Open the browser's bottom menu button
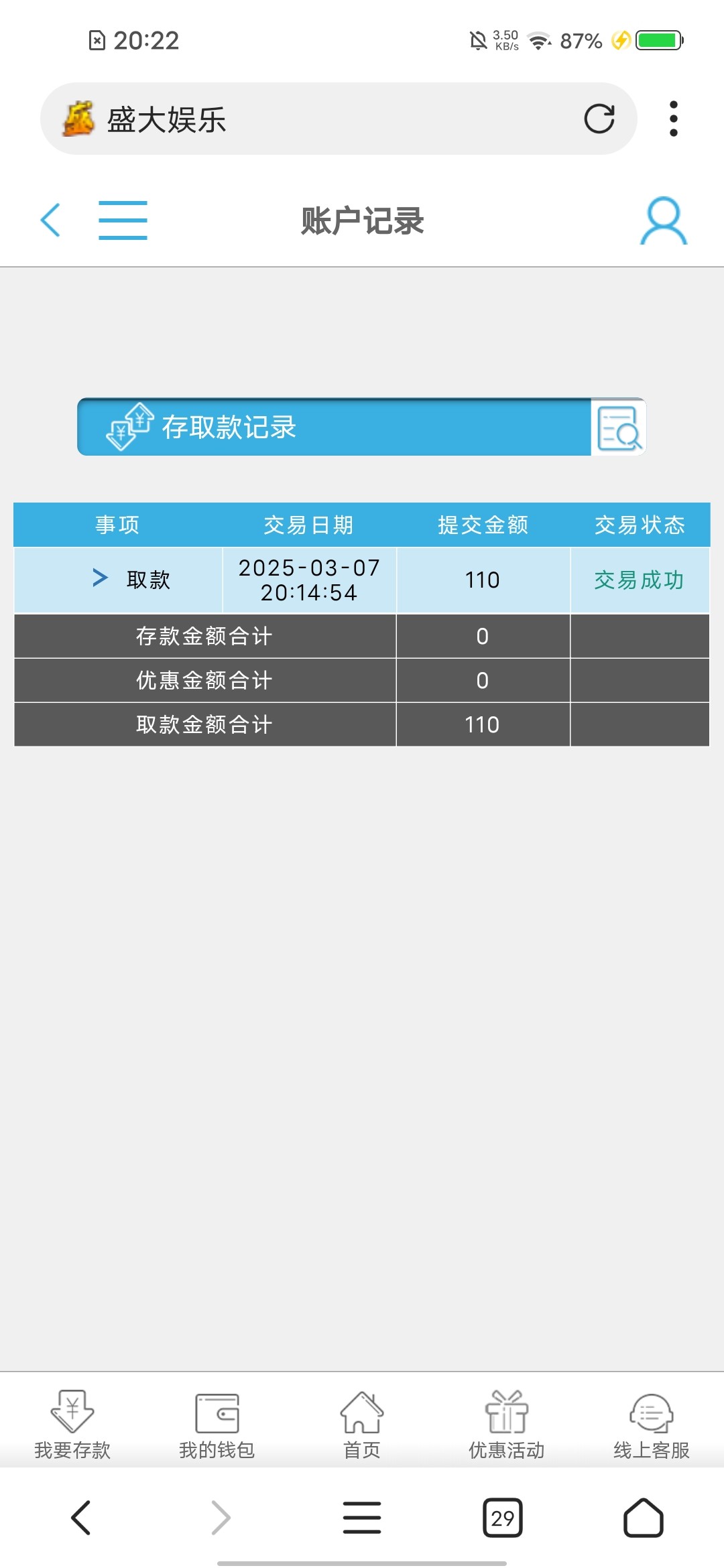This screenshot has width=724, height=1568. point(362,1518)
